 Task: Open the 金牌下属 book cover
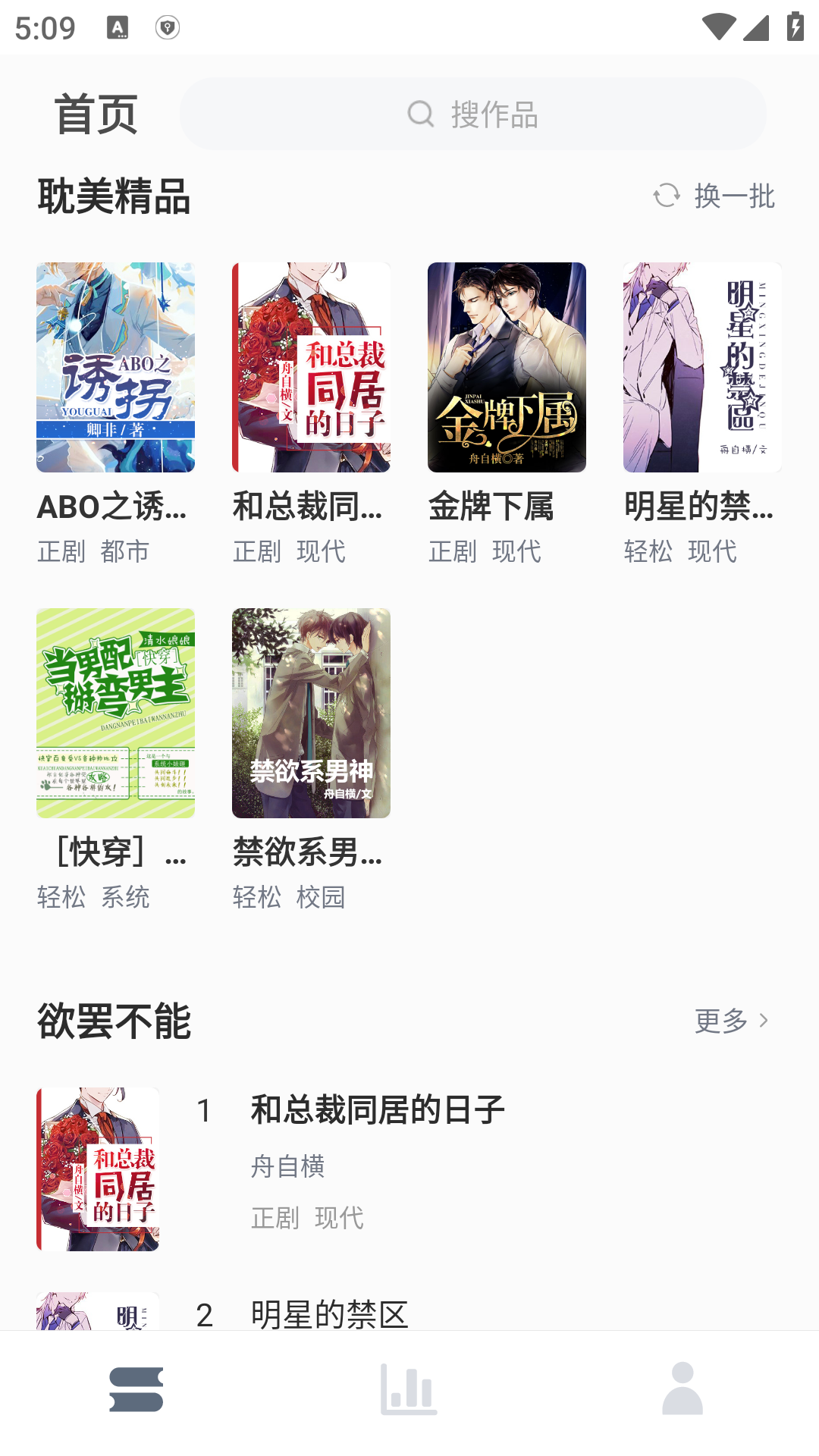click(x=506, y=368)
